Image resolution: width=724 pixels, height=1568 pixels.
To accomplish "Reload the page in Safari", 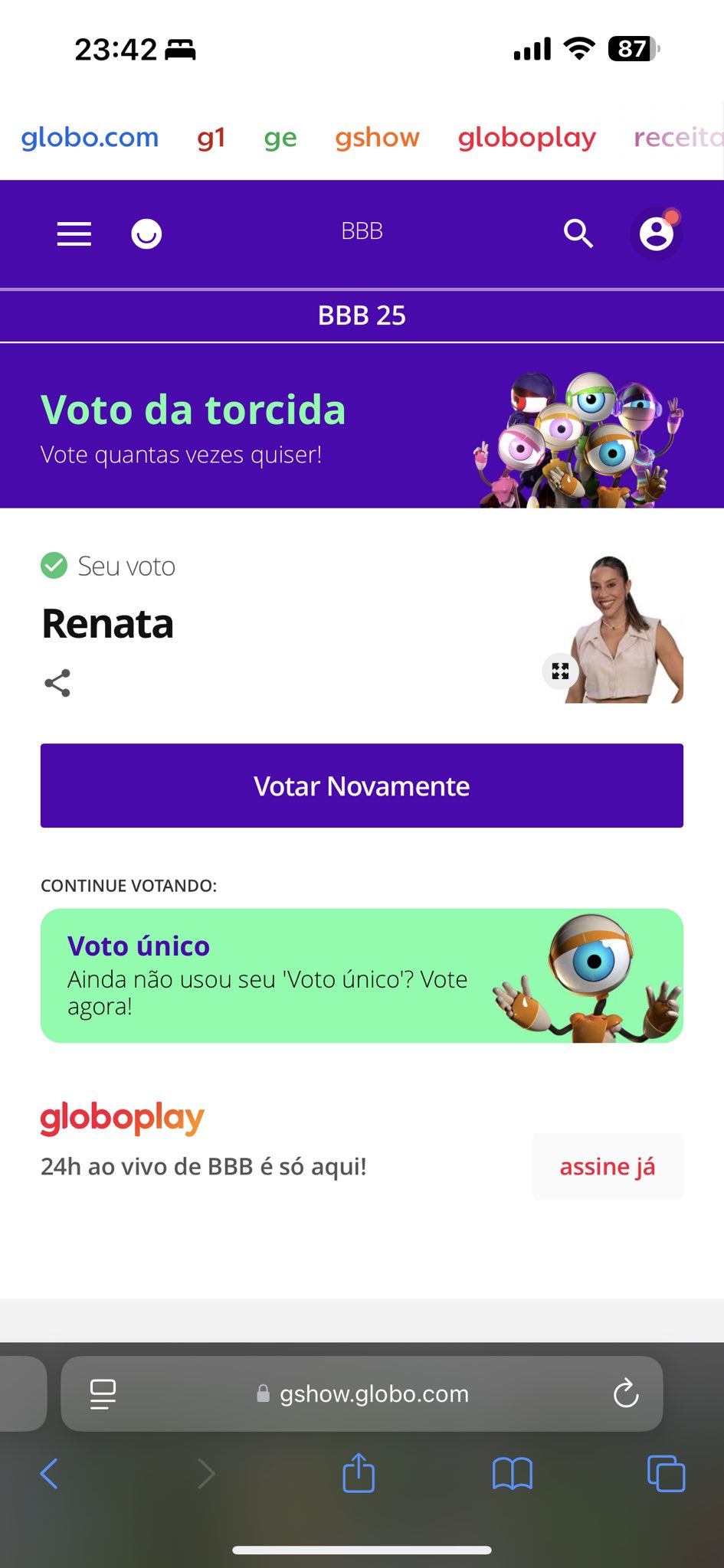I will 626,1393.
